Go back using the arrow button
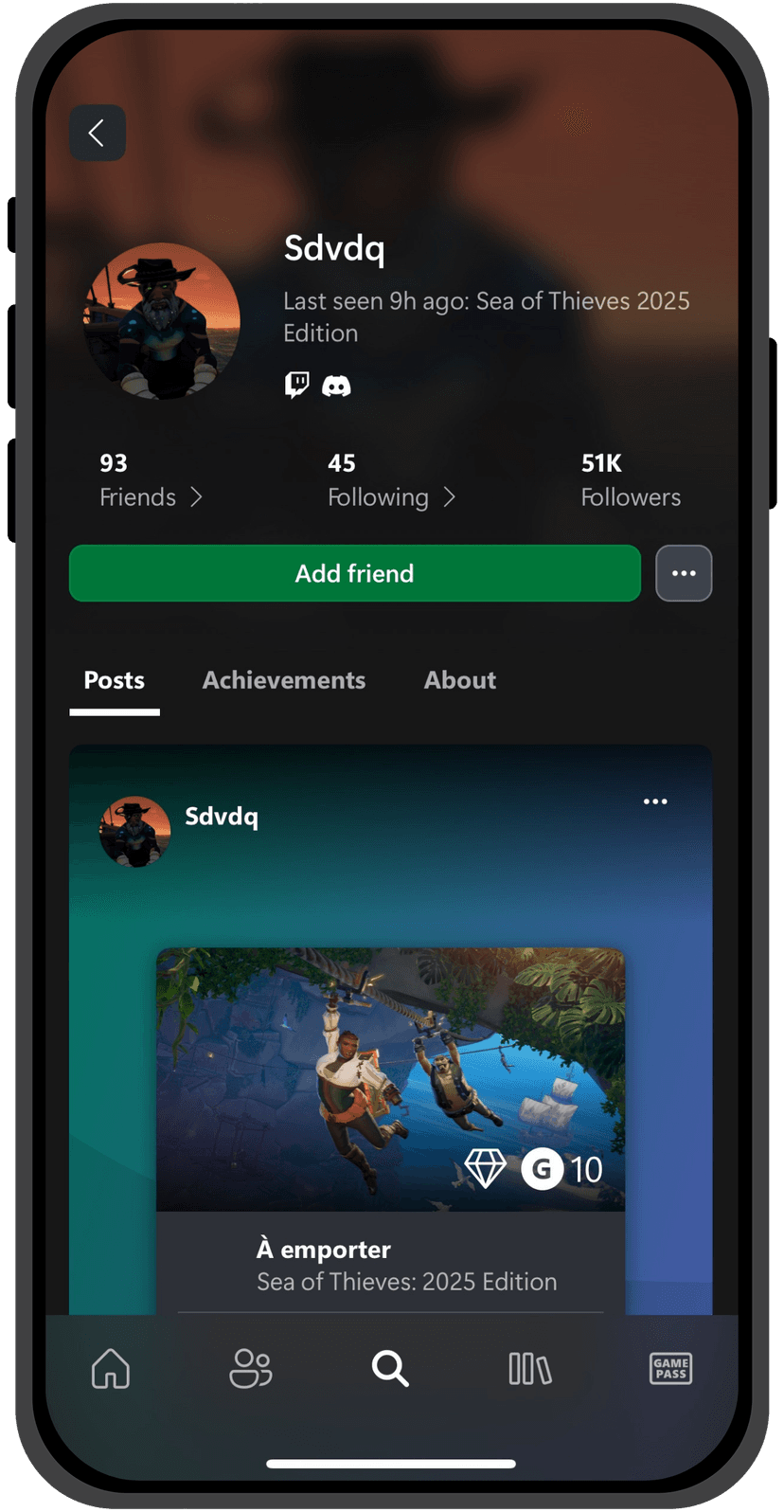The height and width of the screenshot is (1512, 784). pyautogui.click(x=98, y=133)
